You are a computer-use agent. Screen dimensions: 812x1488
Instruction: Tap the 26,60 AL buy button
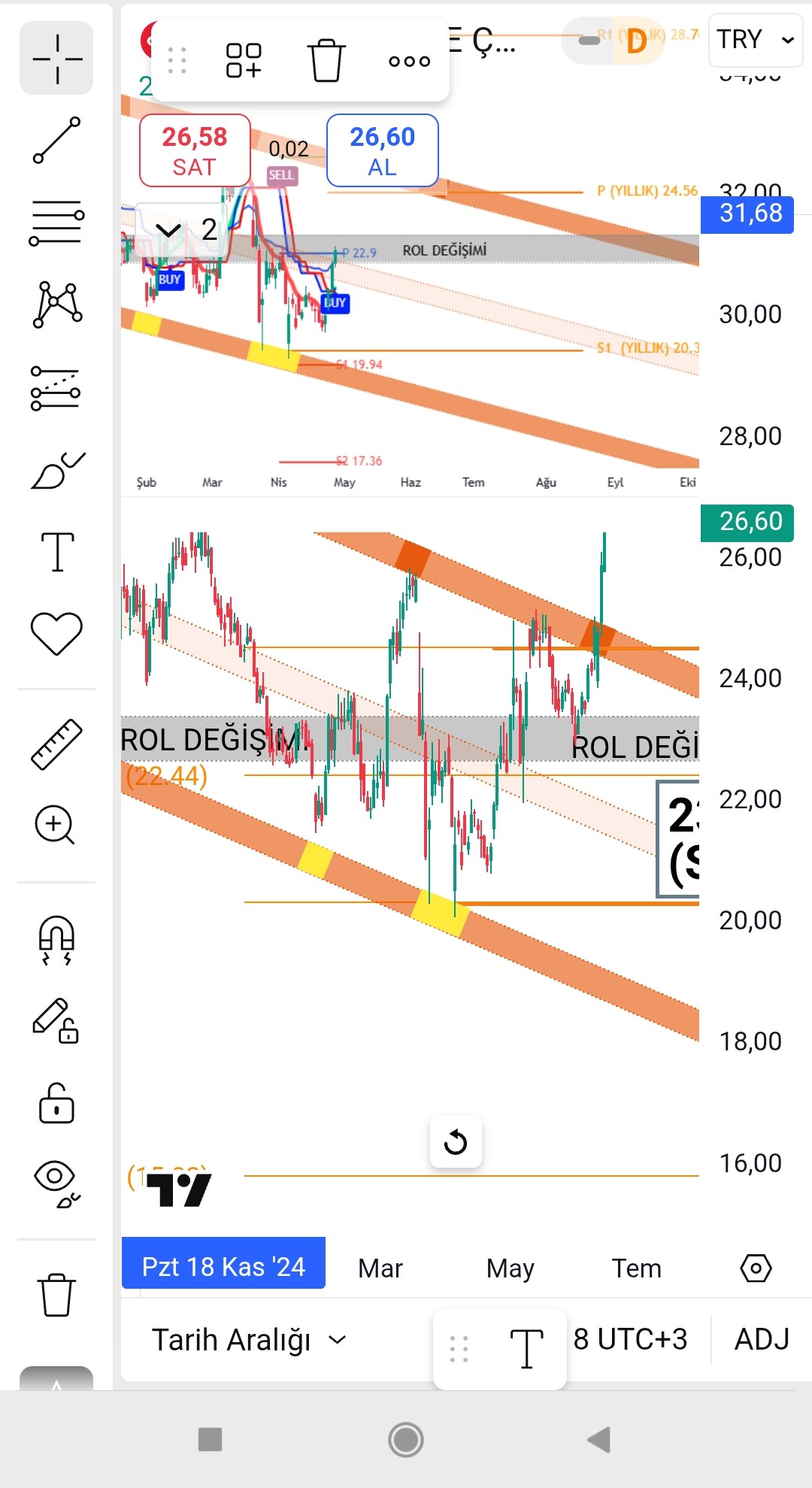click(383, 150)
